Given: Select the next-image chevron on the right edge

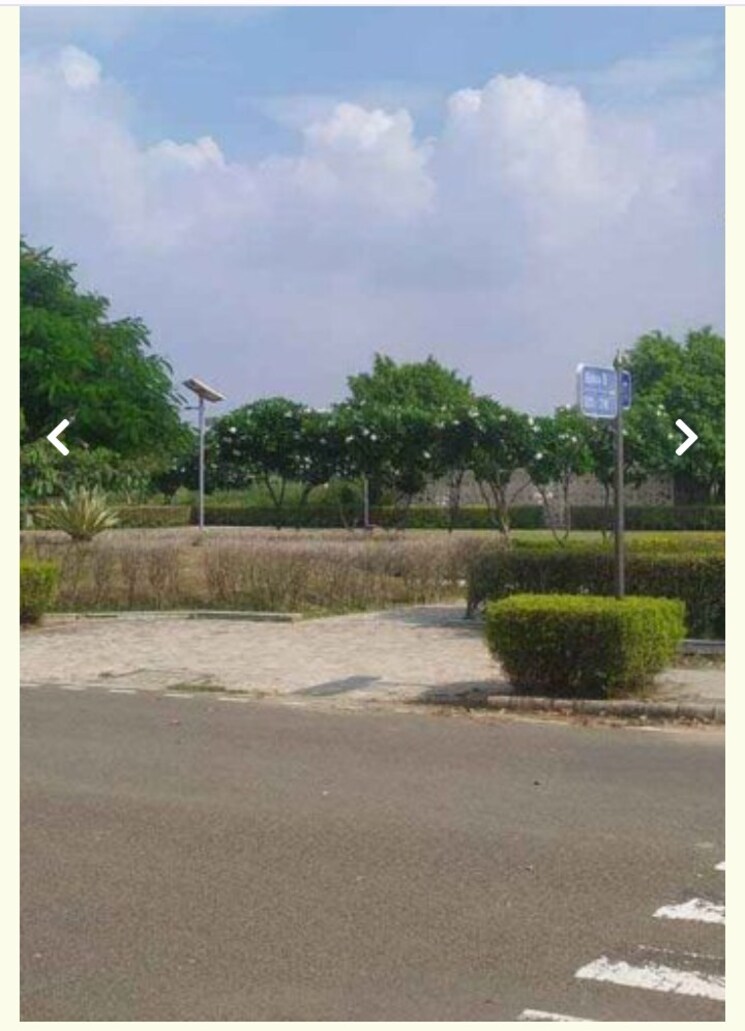Looking at the screenshot, I should [688, 437].
